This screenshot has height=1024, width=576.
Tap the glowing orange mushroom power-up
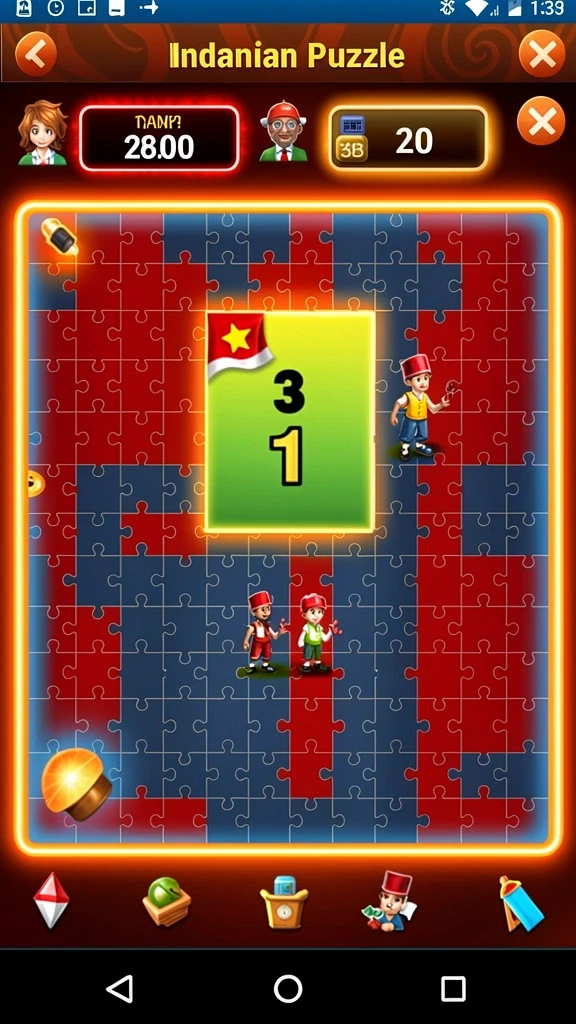point(76,783)
